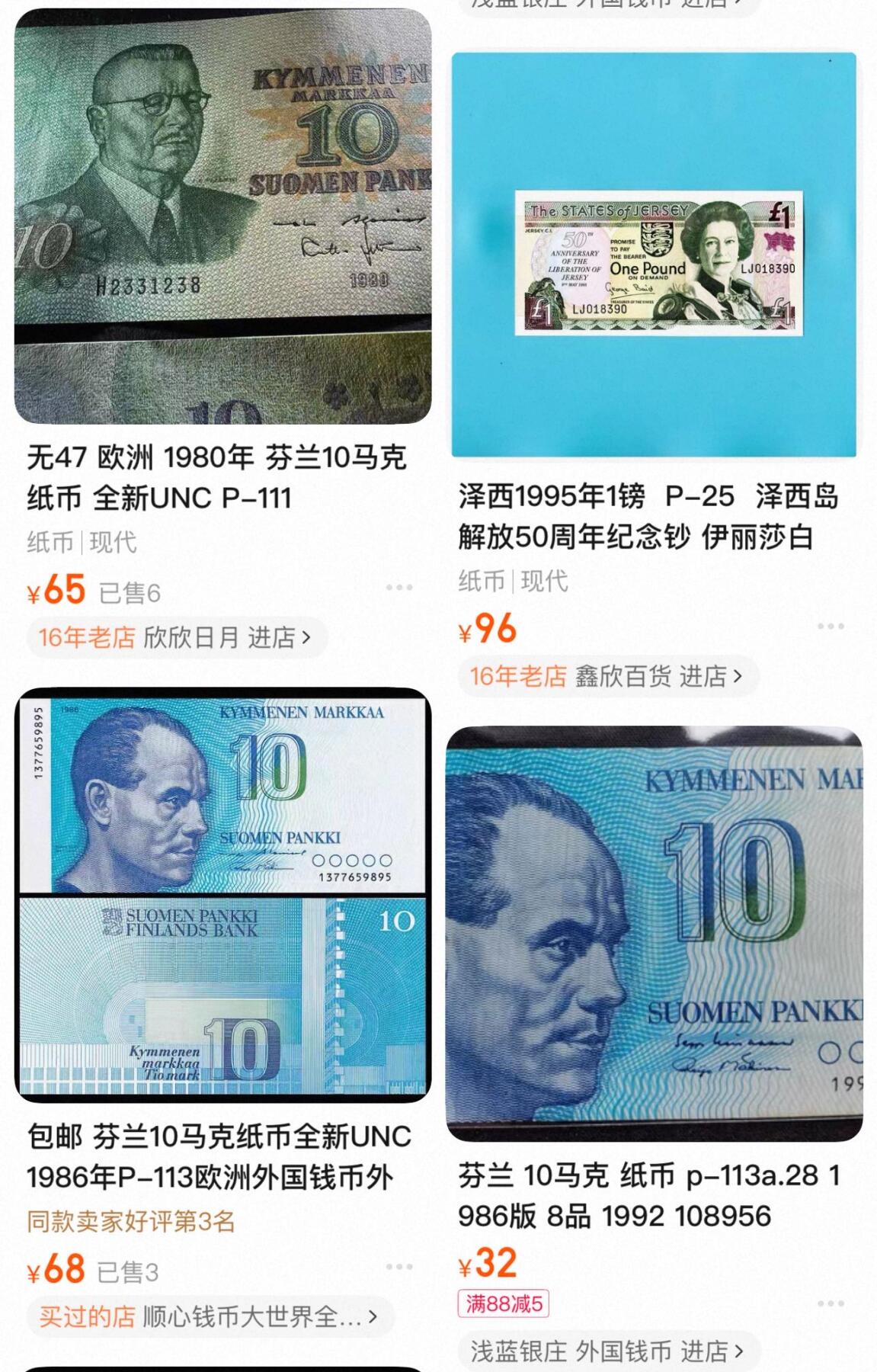The height and width of the screenshot is (1372, 877).
Task: Open the Finland 10 markkaa p-113a.28 listing
Action: click(654, 934)
